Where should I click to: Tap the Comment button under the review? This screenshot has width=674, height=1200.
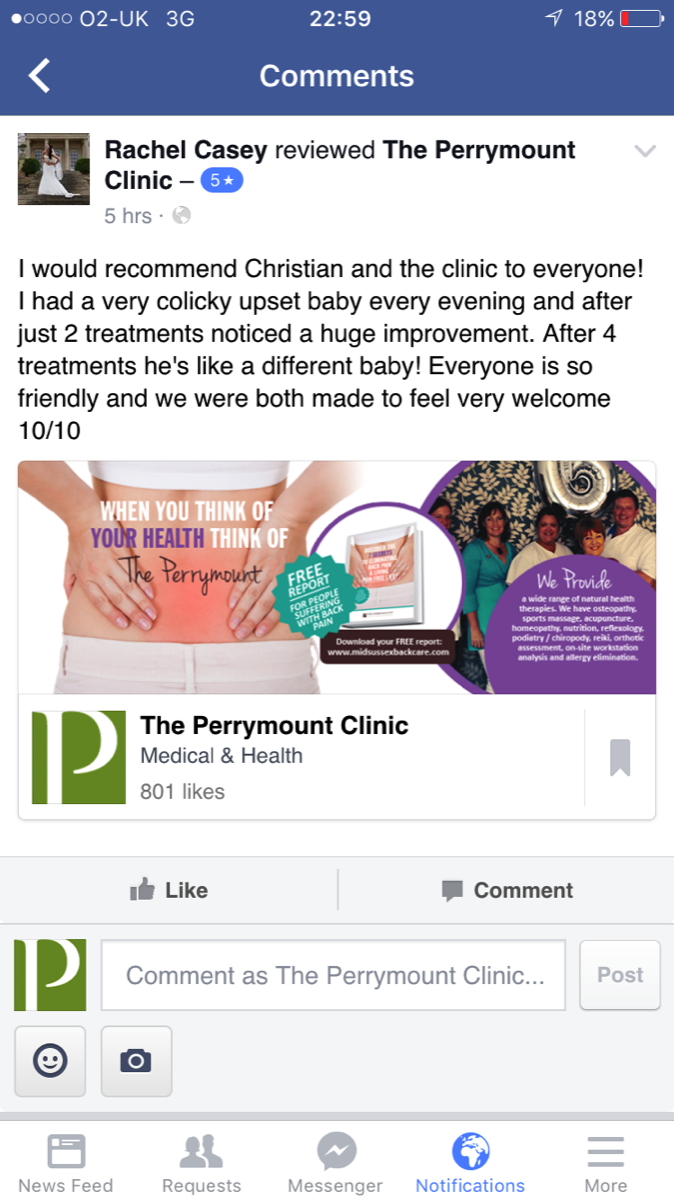click(x=507, y=890)
